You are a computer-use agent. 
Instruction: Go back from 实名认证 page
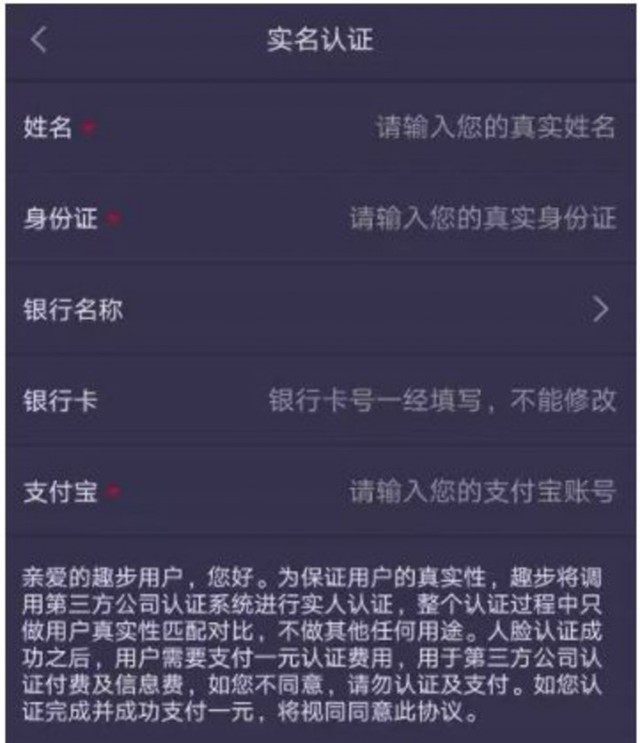39,39
